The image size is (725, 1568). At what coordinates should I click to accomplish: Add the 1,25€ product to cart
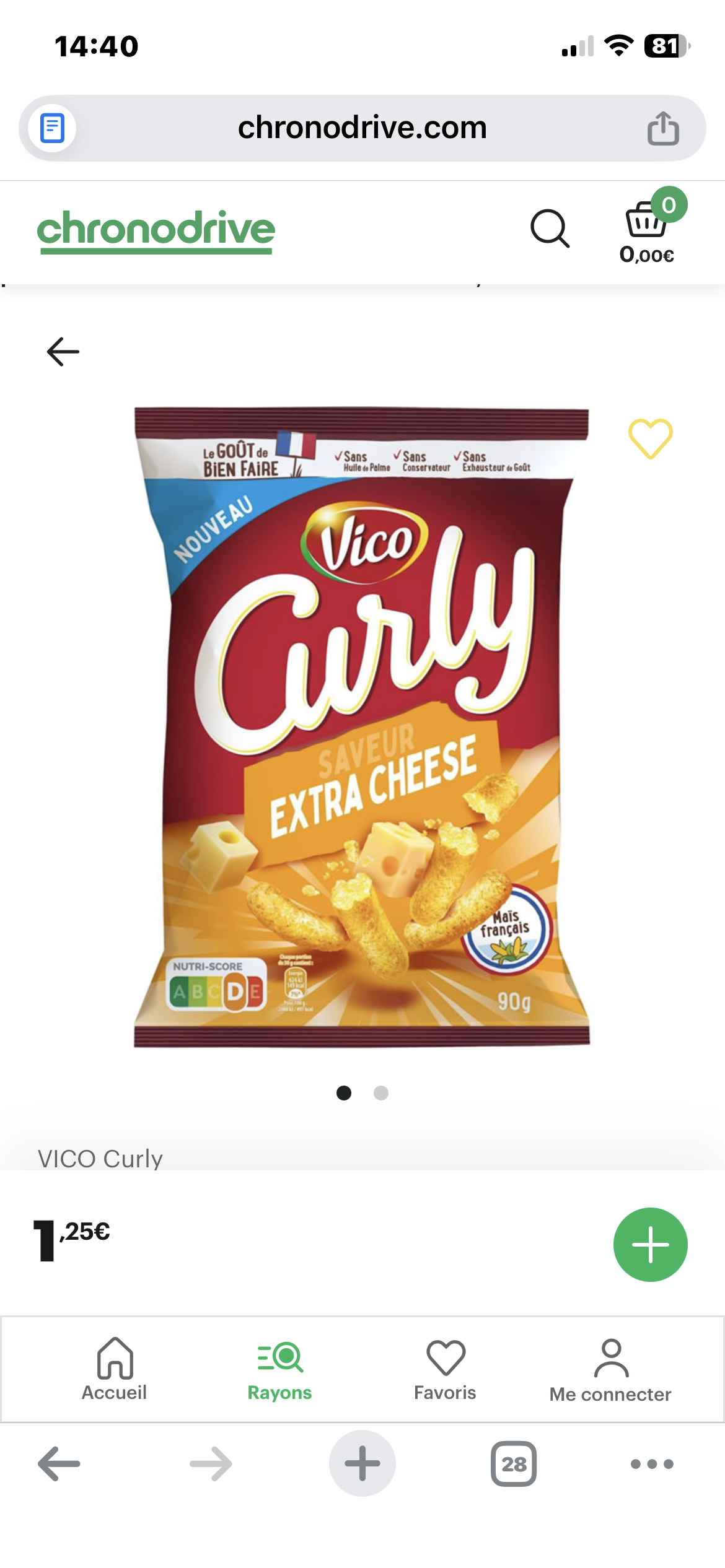(x=650, y=1244)
